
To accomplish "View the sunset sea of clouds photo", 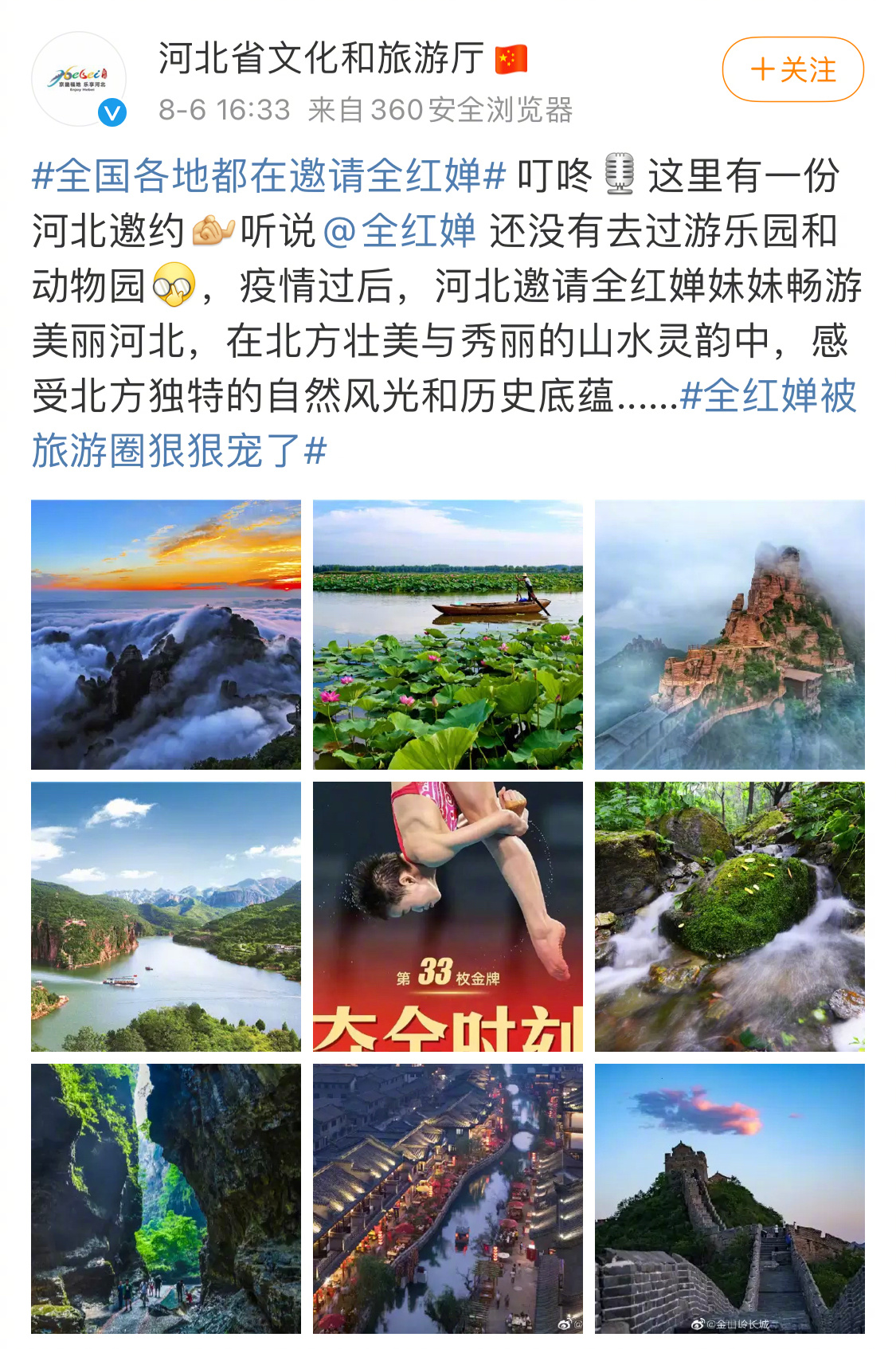I will coord(166,634).
